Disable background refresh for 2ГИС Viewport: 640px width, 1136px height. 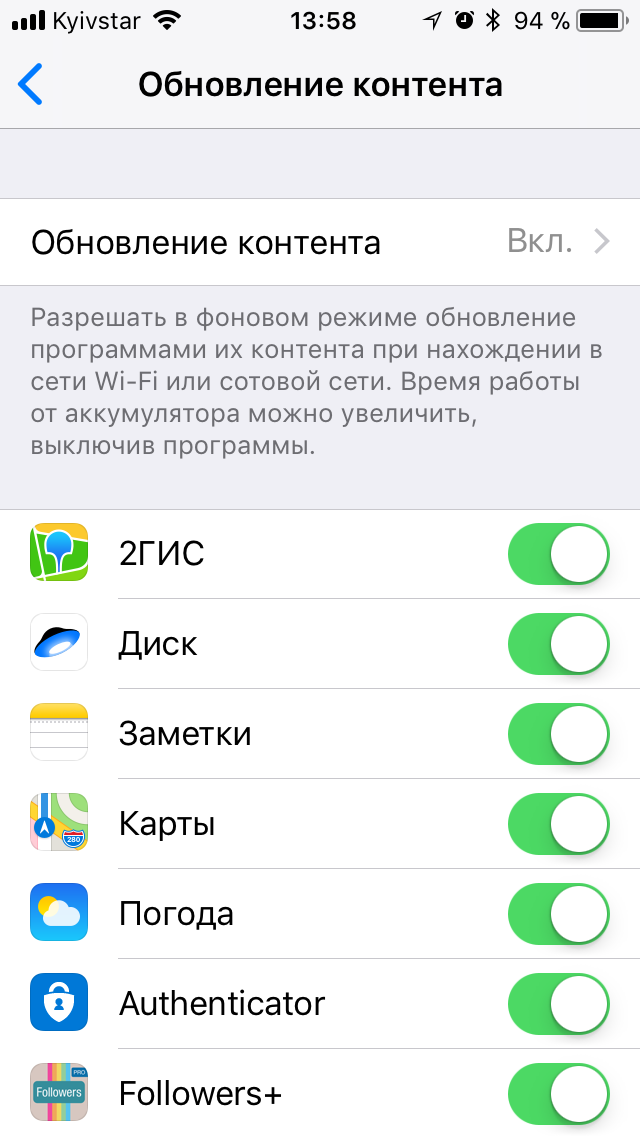558,554
